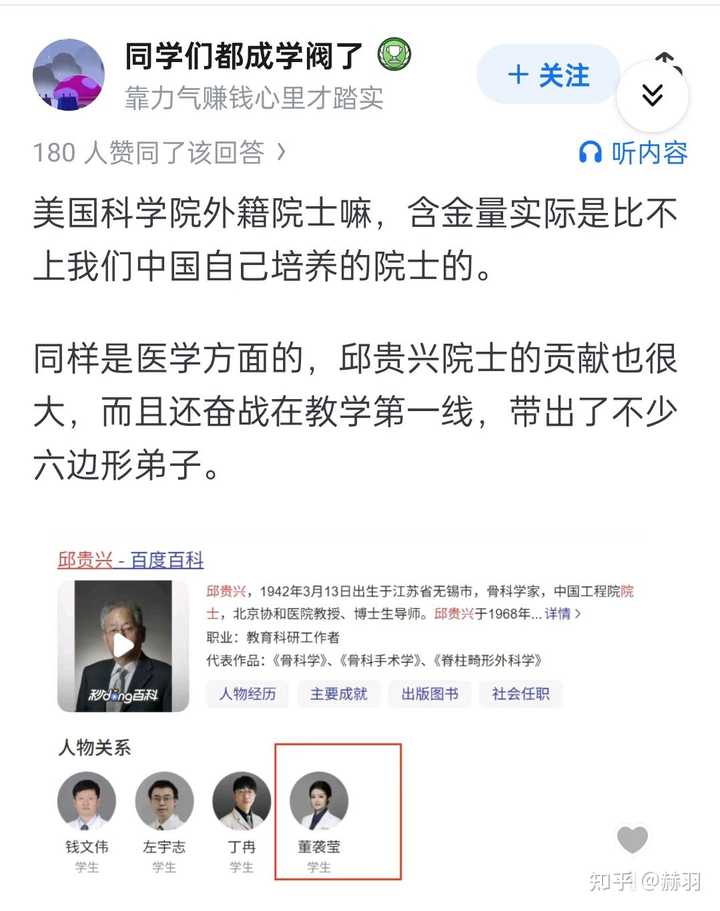Listen to the answer via 听内容
This screenshot has height=911, width=720.
(633, 152)
